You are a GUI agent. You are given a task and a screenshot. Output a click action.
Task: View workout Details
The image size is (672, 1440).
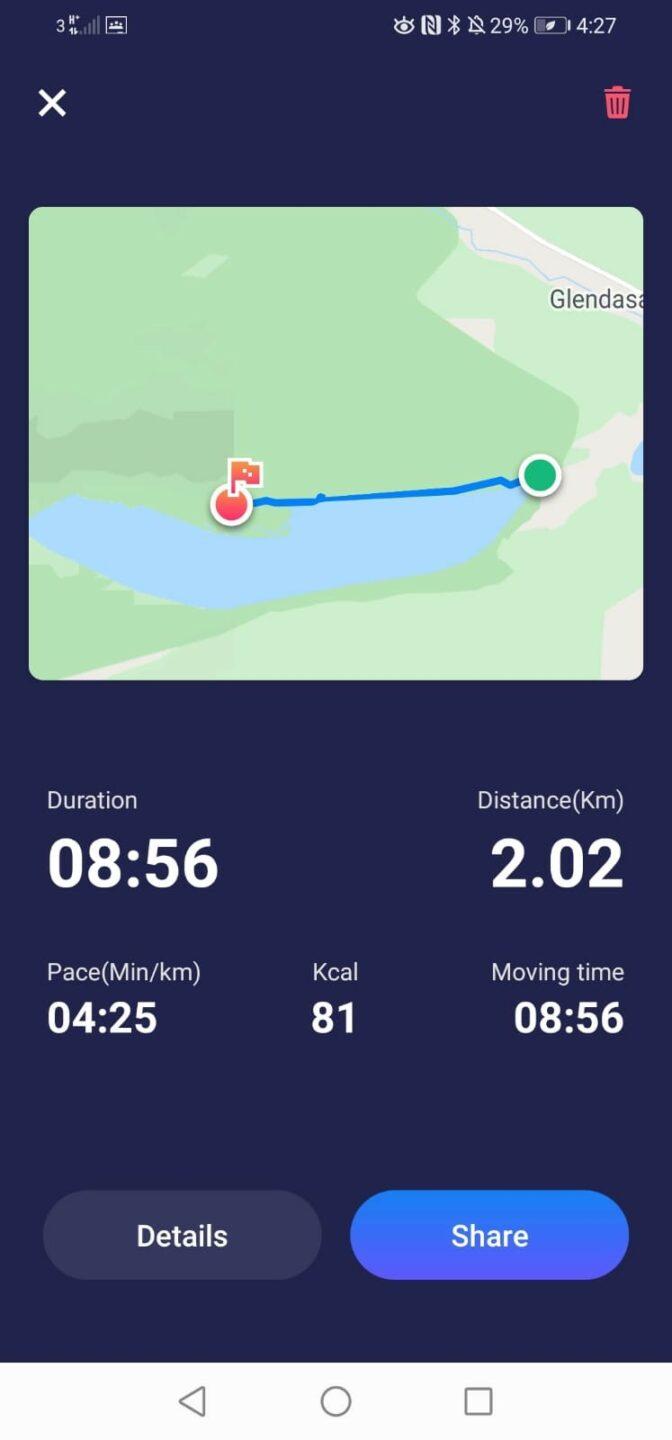[x=182, y=1235]
